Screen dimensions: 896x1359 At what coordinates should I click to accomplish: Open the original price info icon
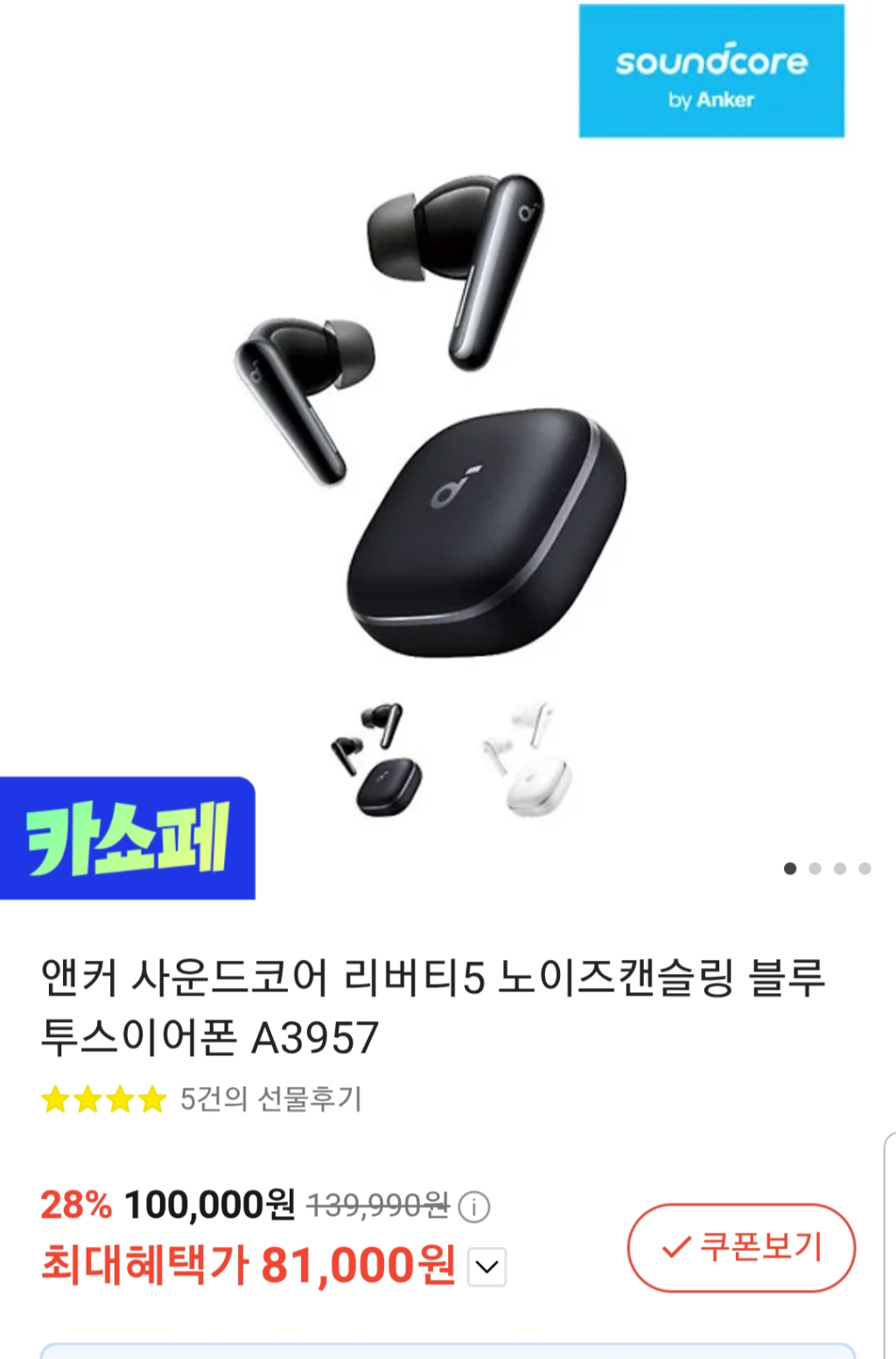pos(474,1208)
